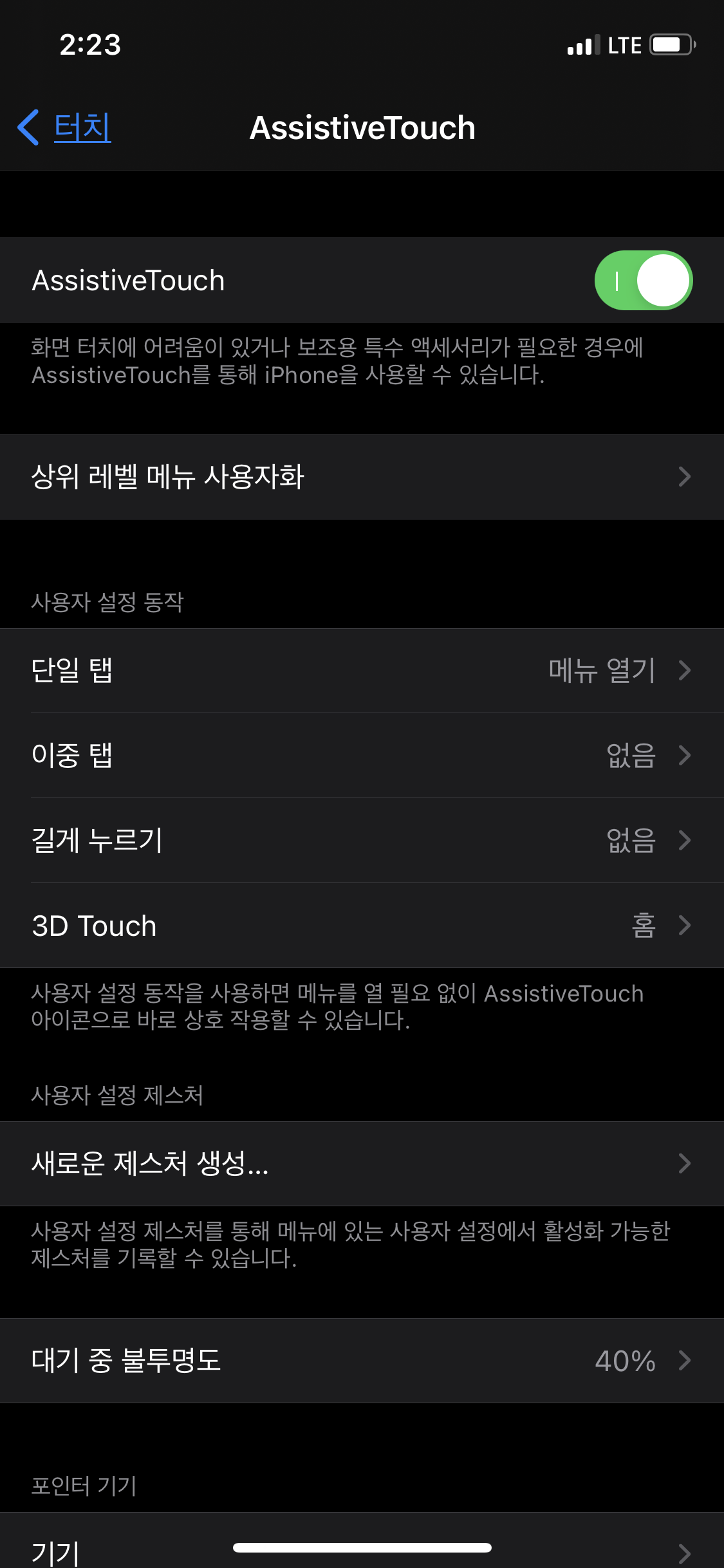Screen dimensions: 724x1568
Task: Turn off the AssistiveTouch switch
Action: tap(643, 281)
